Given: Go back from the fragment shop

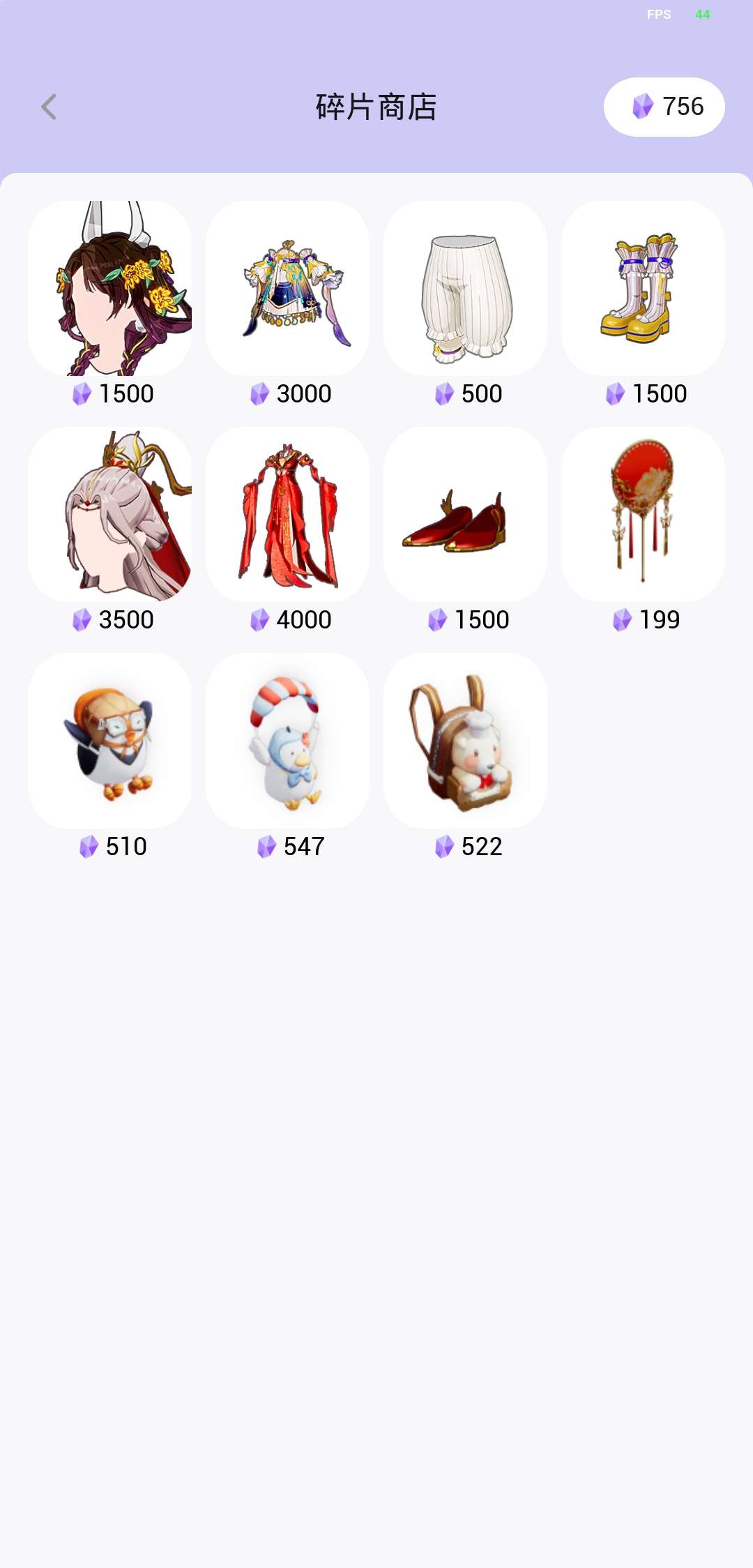Looking at the screenshot, I should 49,107.
